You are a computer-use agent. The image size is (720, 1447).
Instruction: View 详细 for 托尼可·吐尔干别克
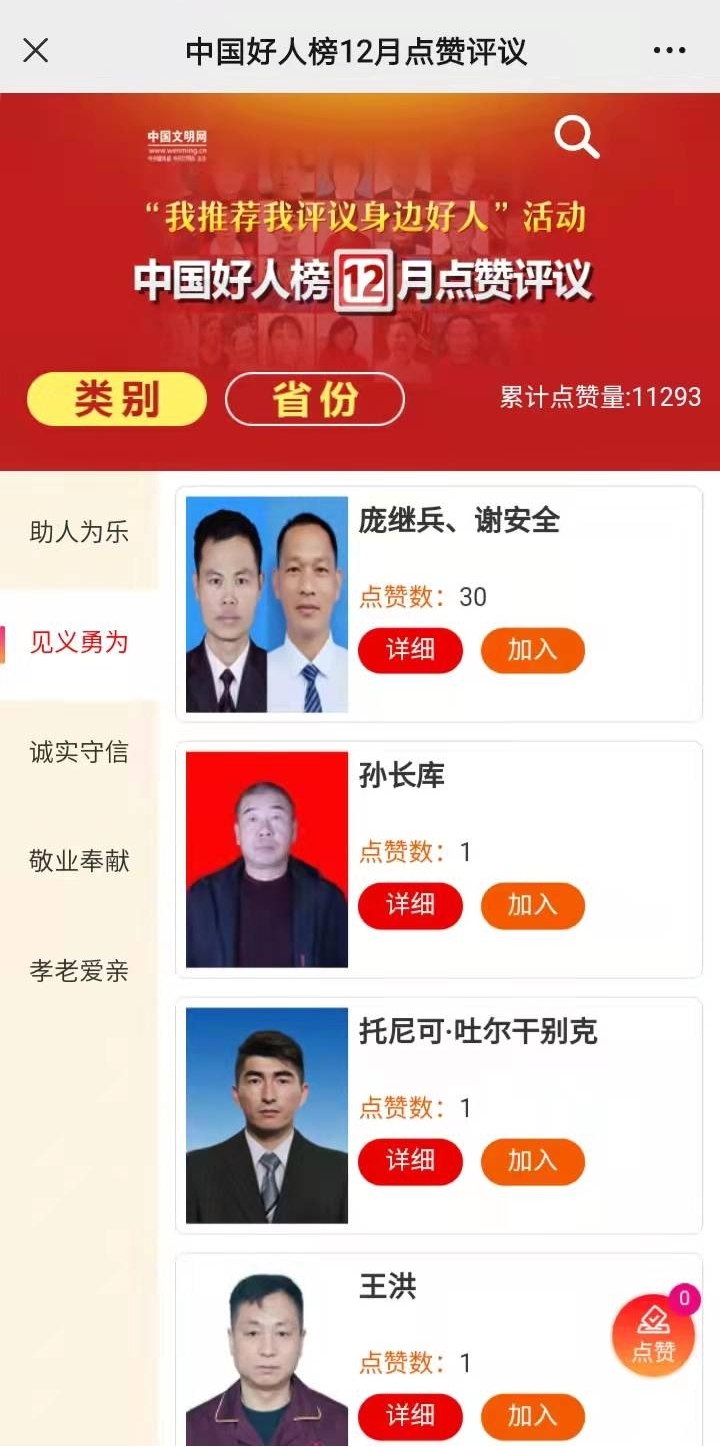[x=410, y=1161]
